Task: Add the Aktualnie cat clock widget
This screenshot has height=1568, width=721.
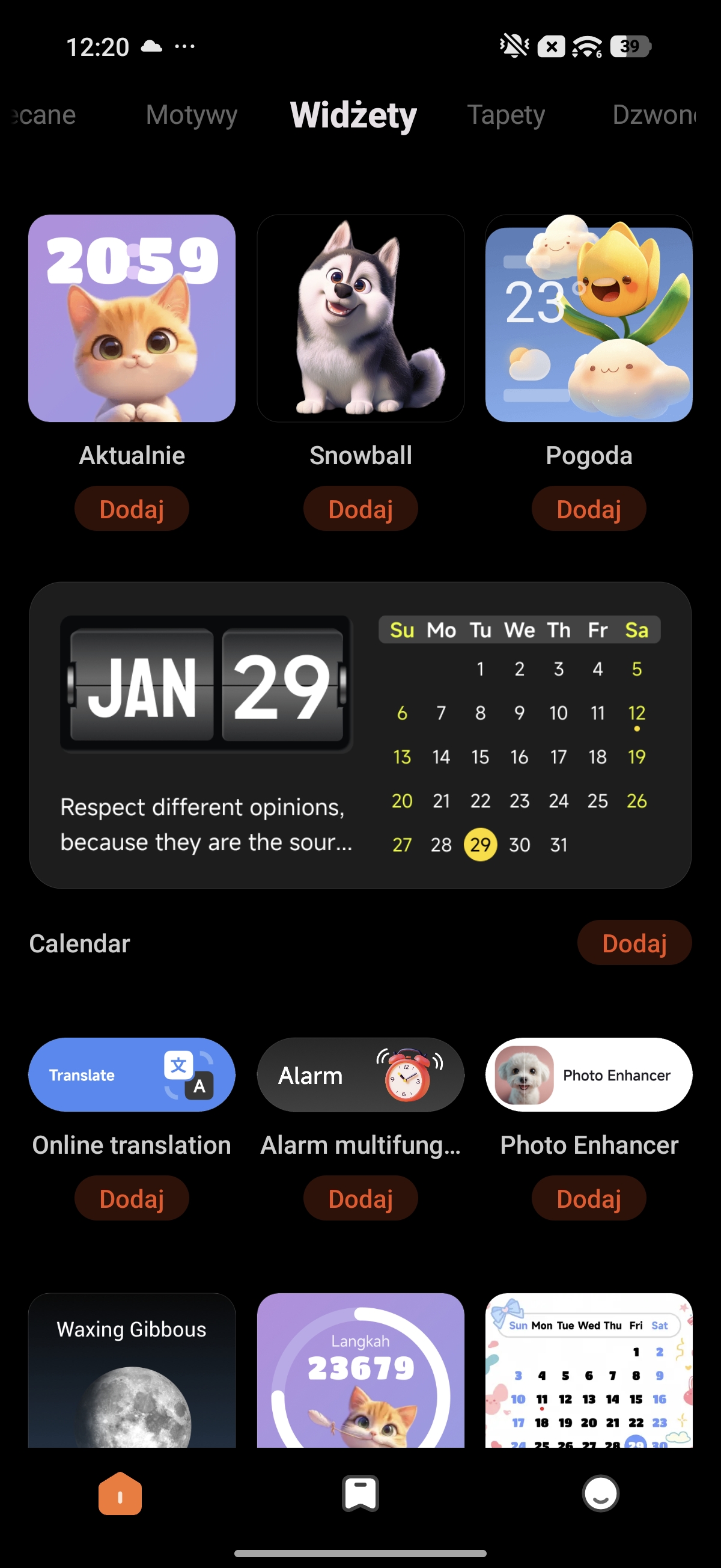Action: [132, 509]
